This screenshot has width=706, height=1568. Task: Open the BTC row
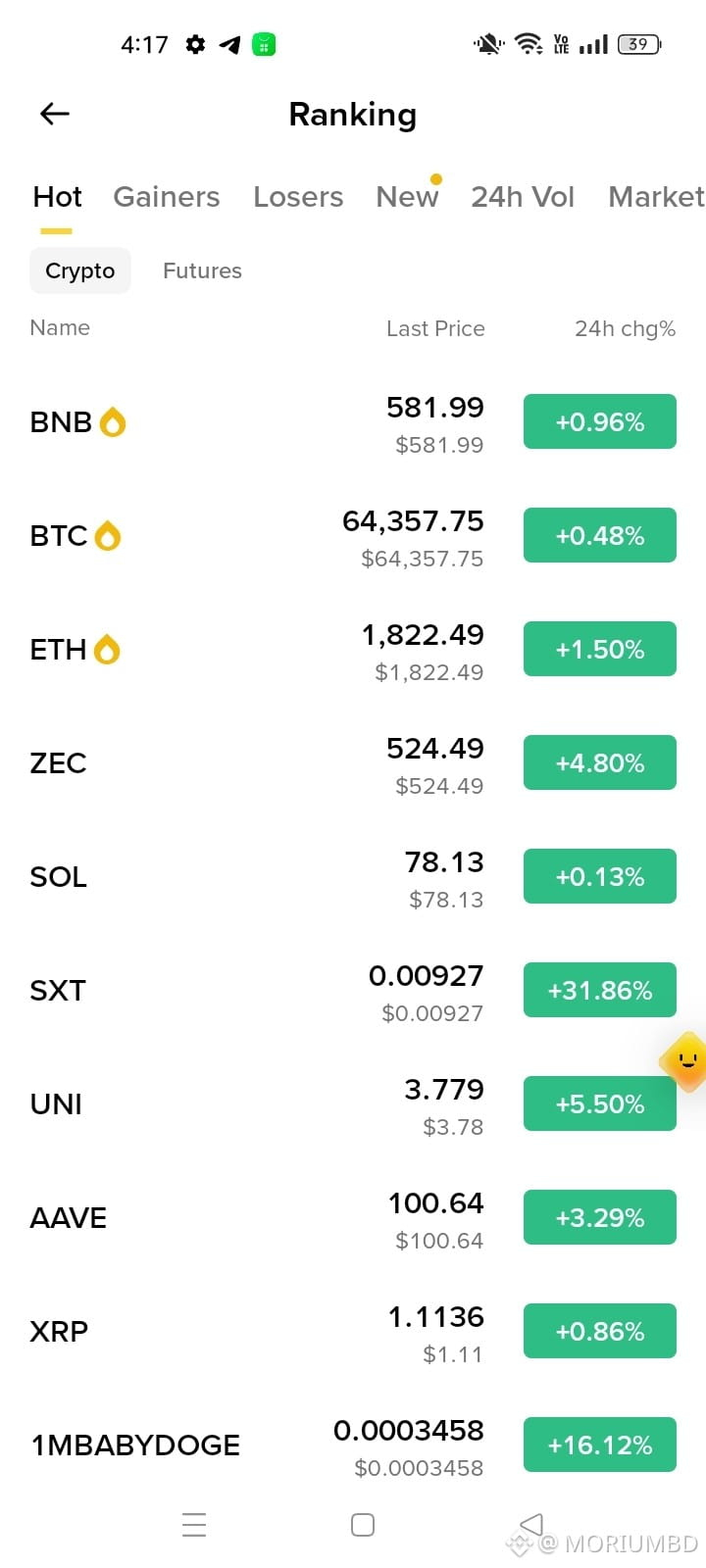click(x=353, y=536)
